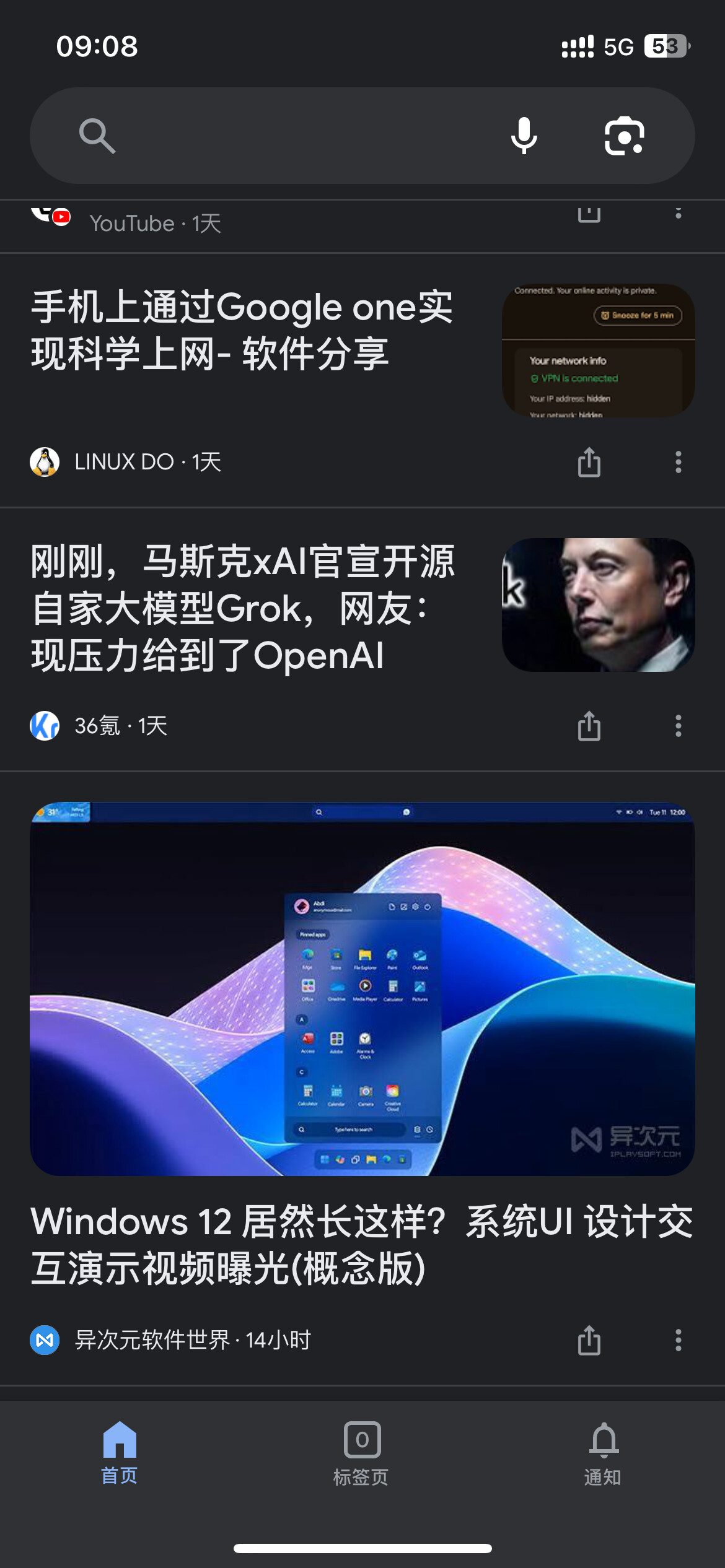
Task: Open the Windows 12 concept article
Action: (362, 1245)
